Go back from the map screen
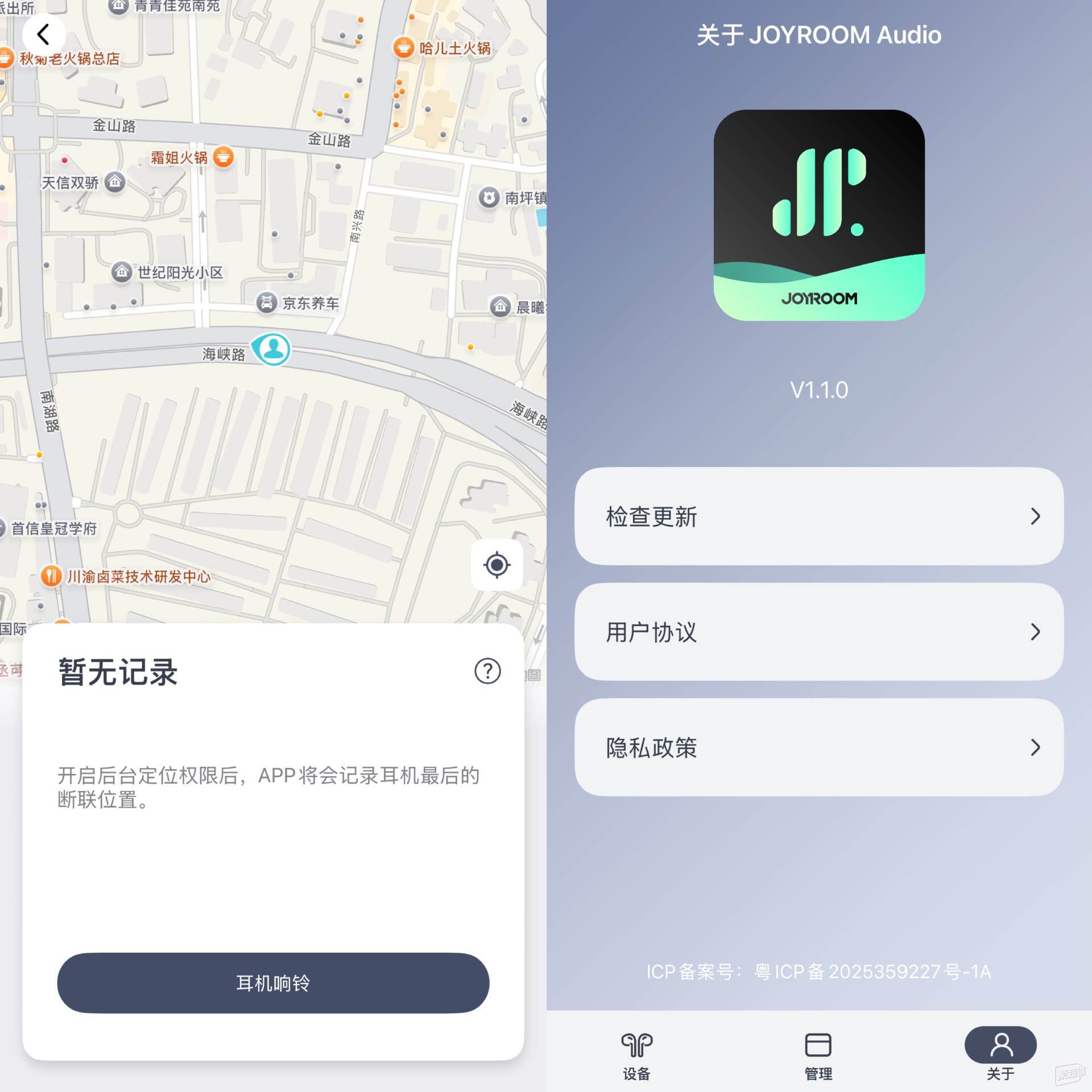This screenshot has width=1092, height=1092. pyautogui.click(x=43, y=35)
